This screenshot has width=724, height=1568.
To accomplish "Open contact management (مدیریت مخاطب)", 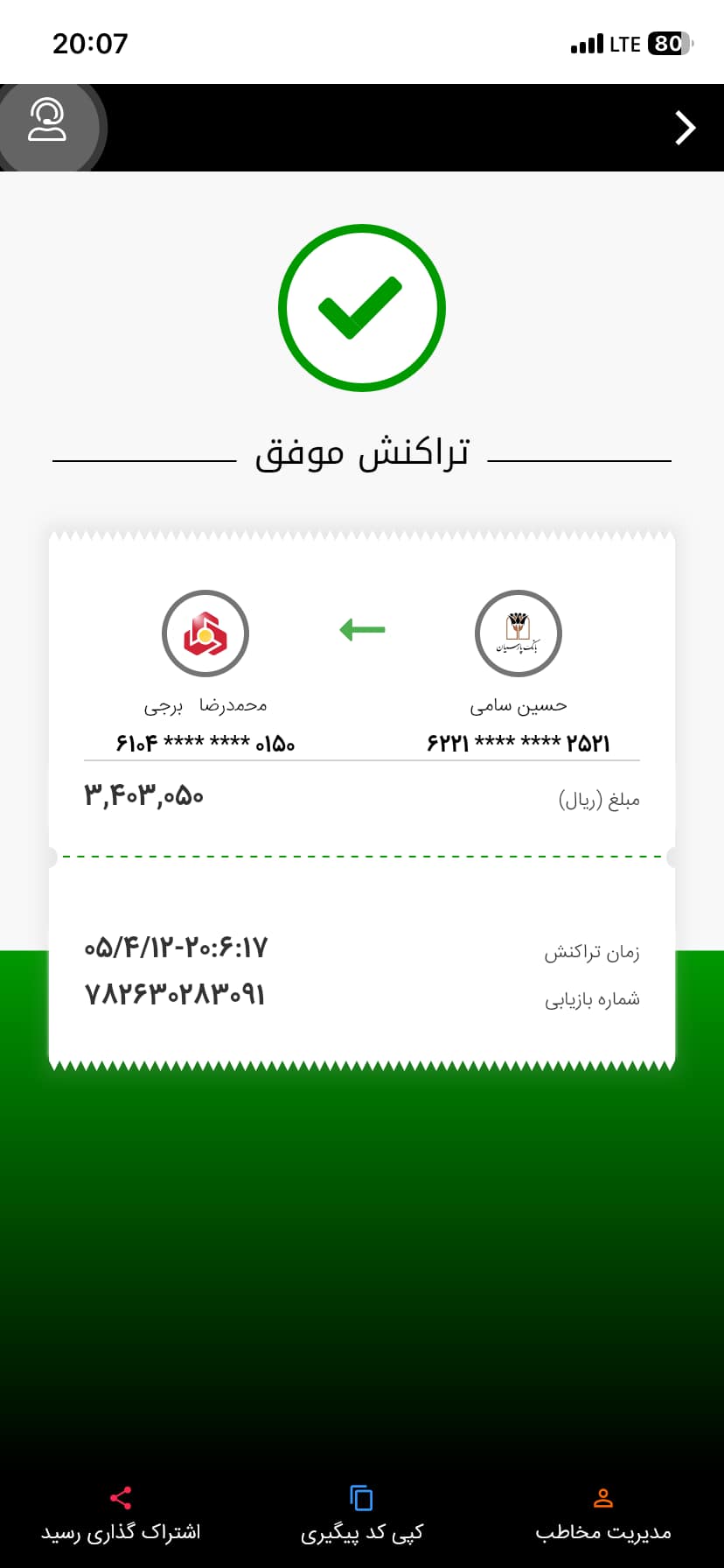I will [x=603, y=1515].
